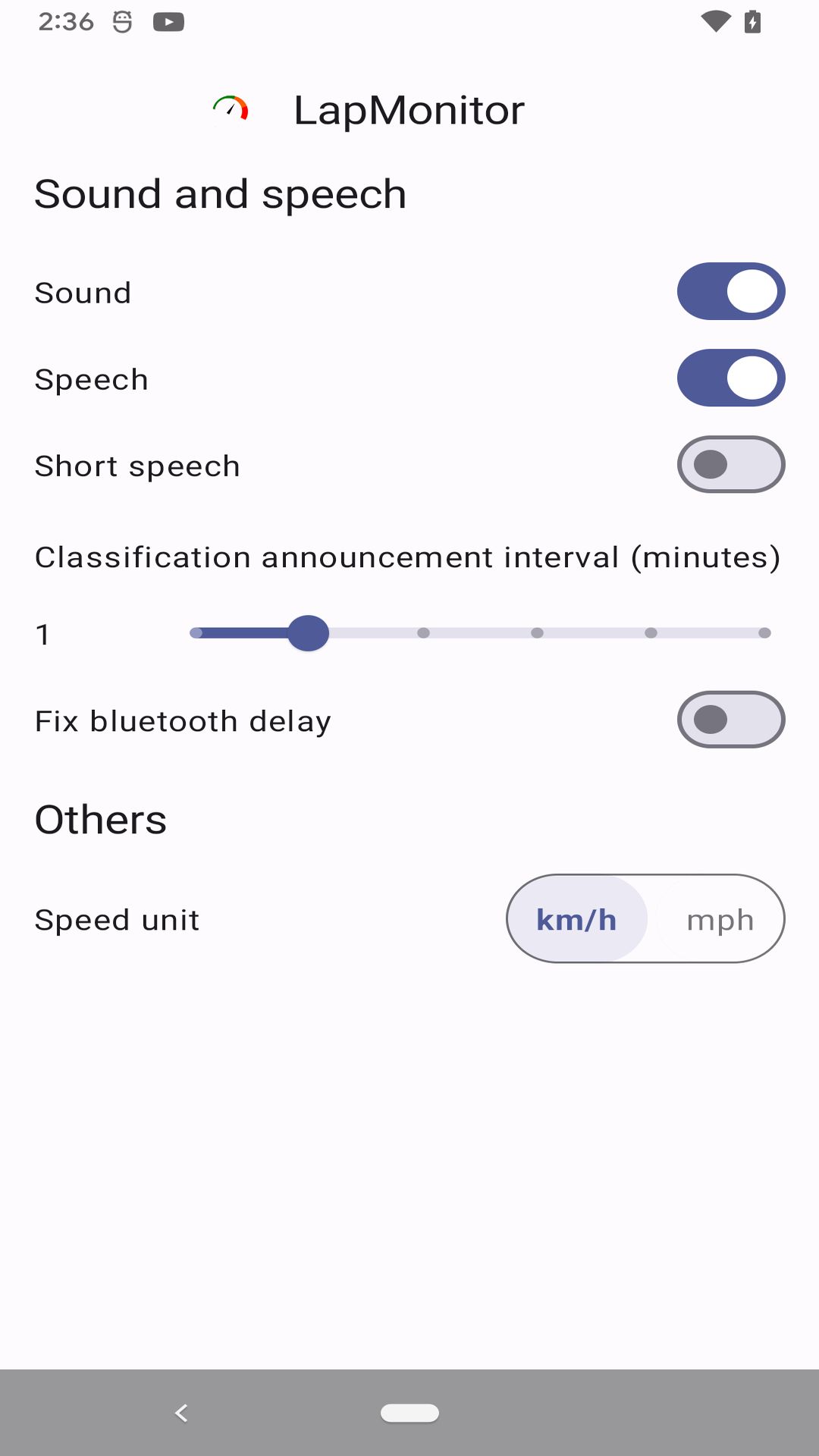Click the Others section heading

(x=99, y=818)
